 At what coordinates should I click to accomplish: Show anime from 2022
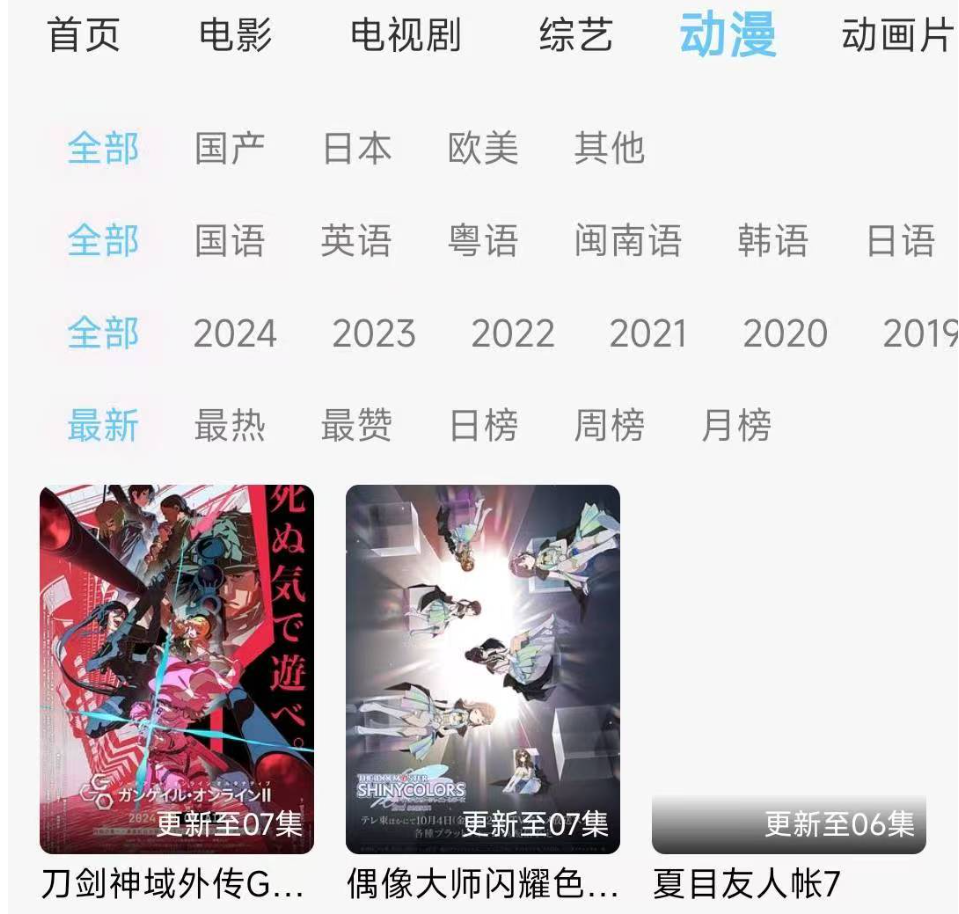click(513, 334)
